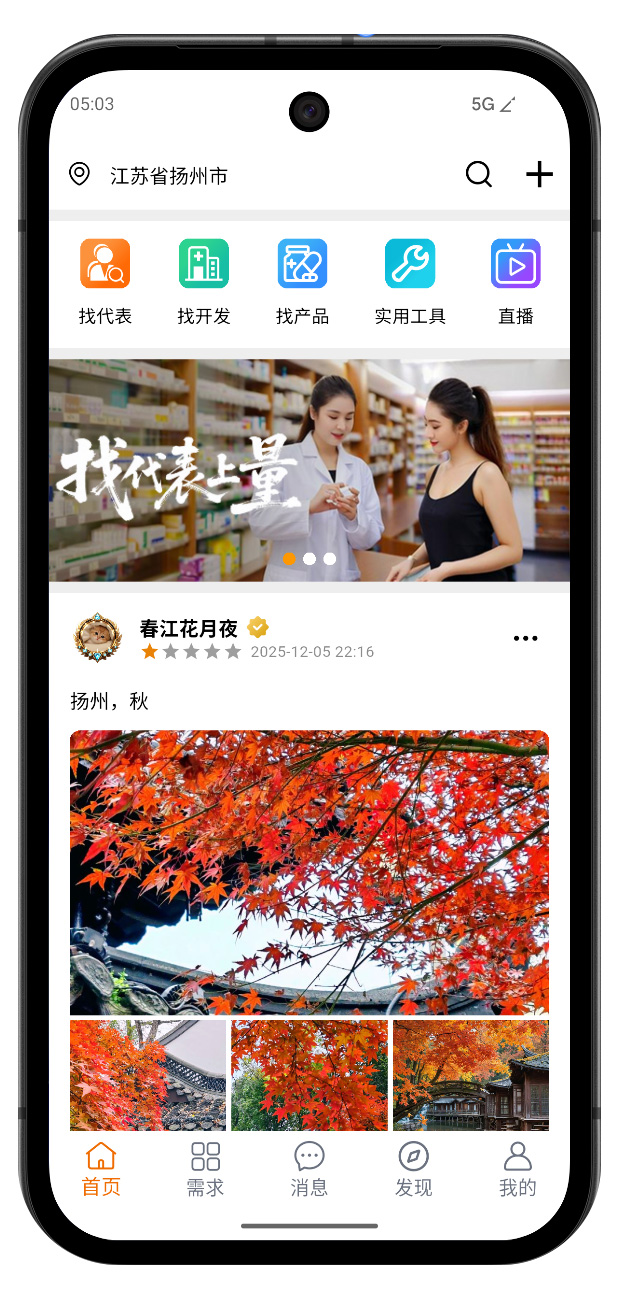620x1300 pixels.
Task: Open 直播 live streaming
Action: click(516, 282)
